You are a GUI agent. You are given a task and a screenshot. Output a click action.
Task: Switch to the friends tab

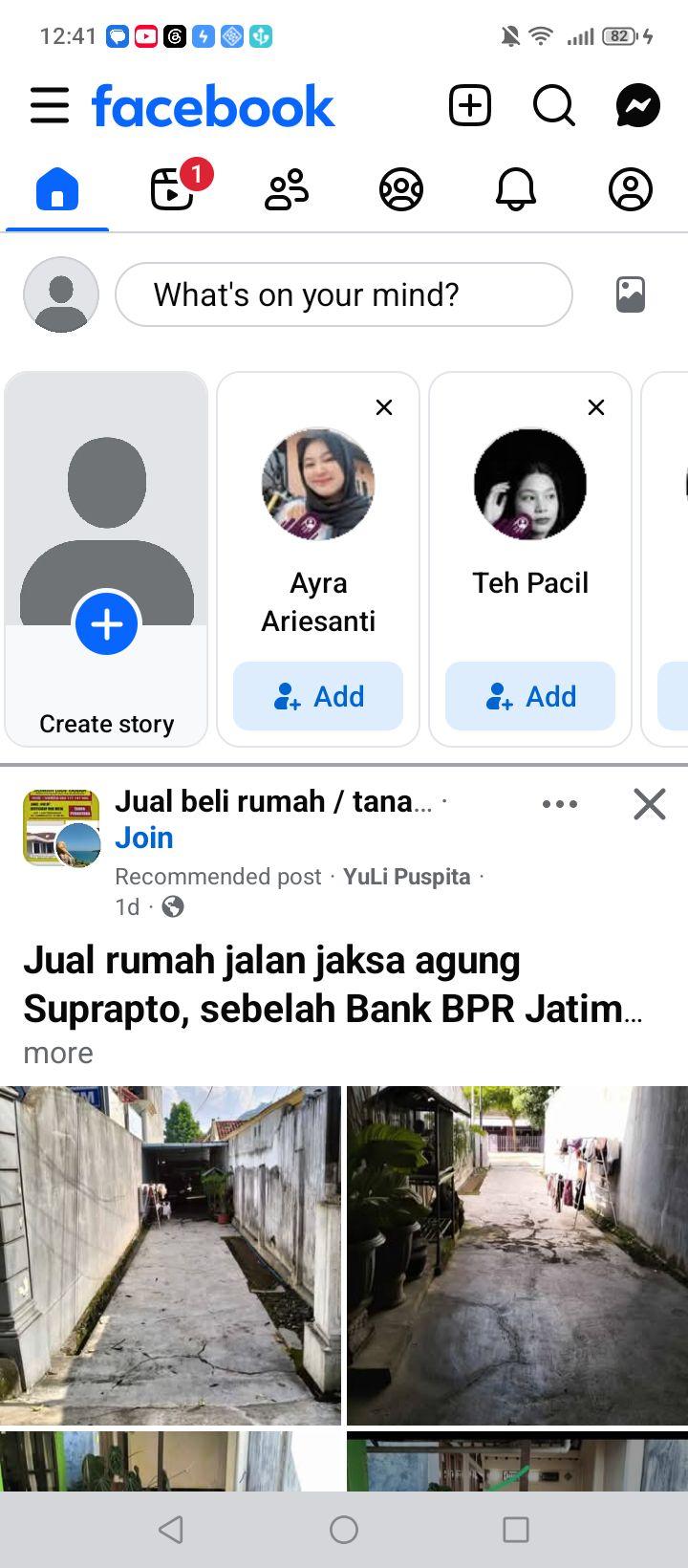(x=287, y=188)
